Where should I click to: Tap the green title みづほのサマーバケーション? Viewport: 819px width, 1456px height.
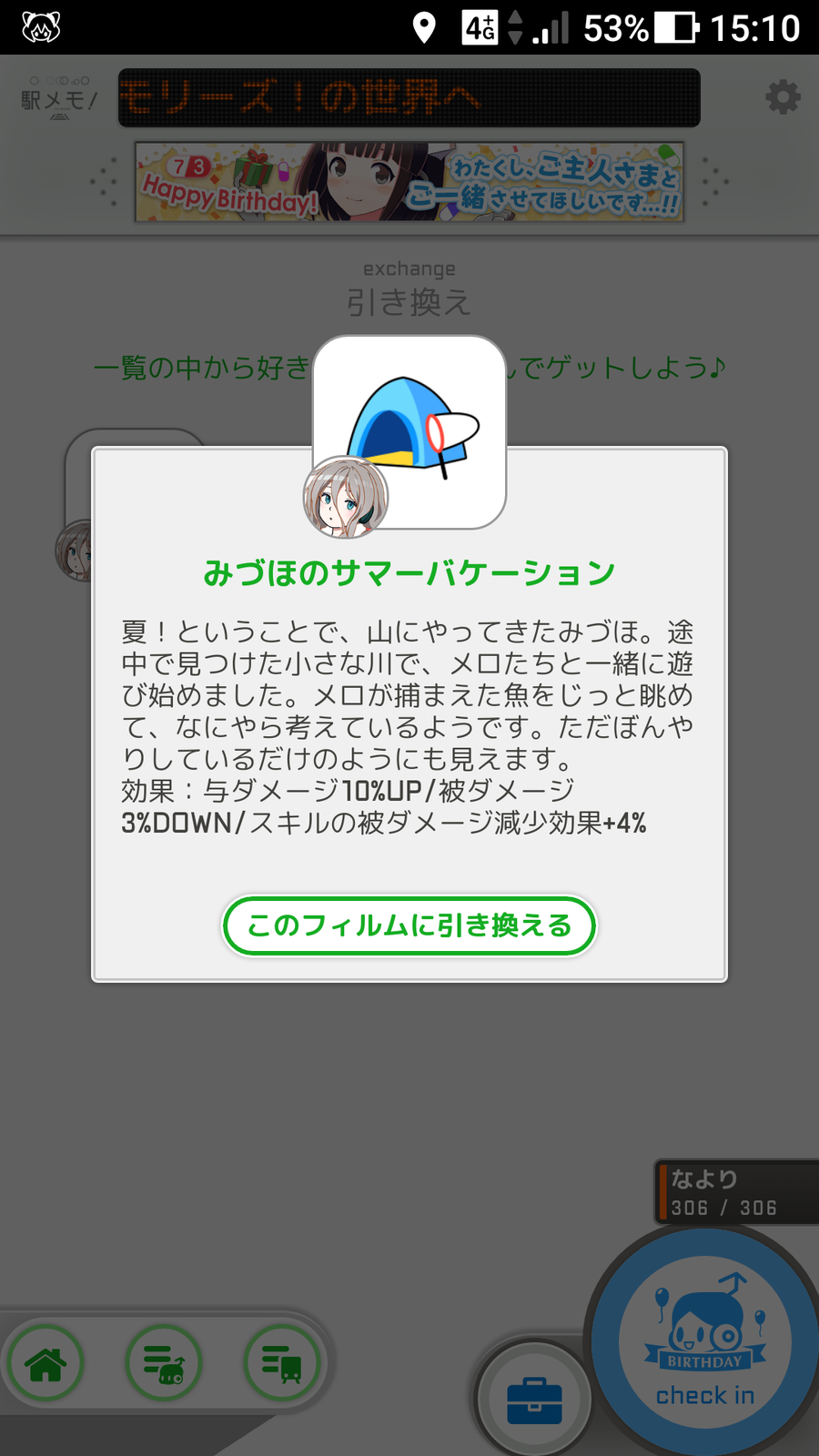[x=409, y=571]
